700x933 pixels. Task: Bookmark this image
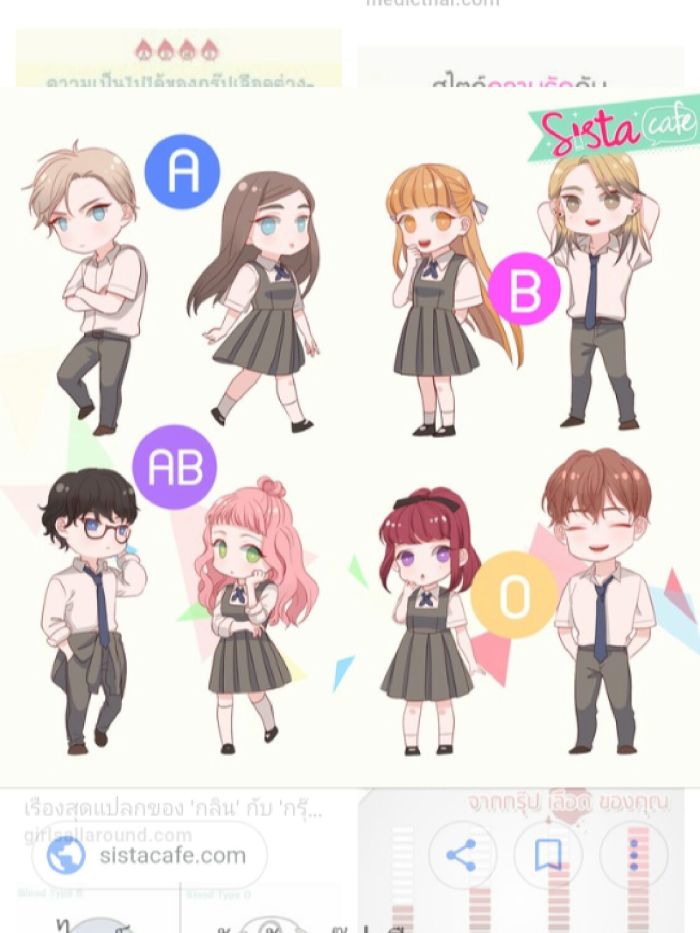547,855
